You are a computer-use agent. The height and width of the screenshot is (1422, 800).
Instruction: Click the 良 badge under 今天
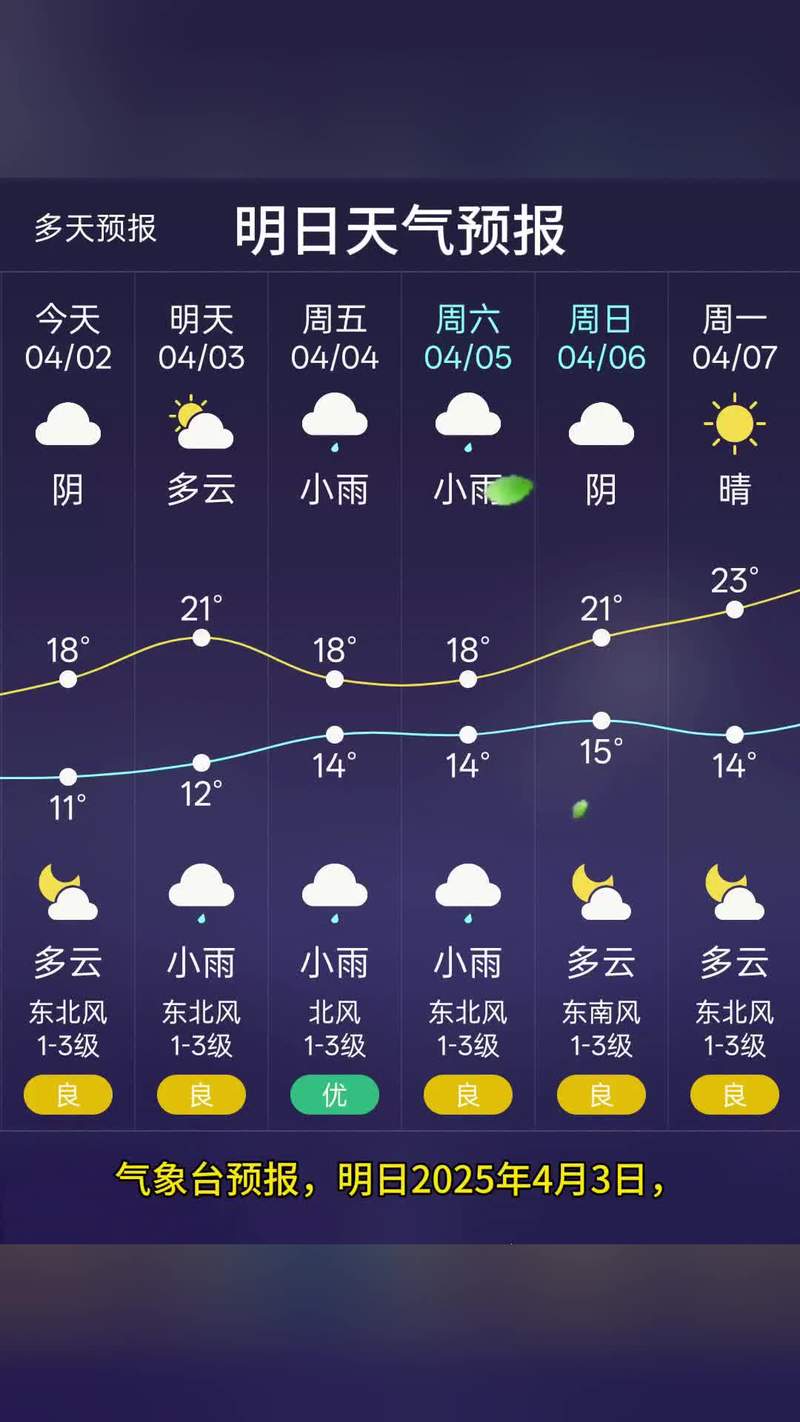pos(67,1095)
